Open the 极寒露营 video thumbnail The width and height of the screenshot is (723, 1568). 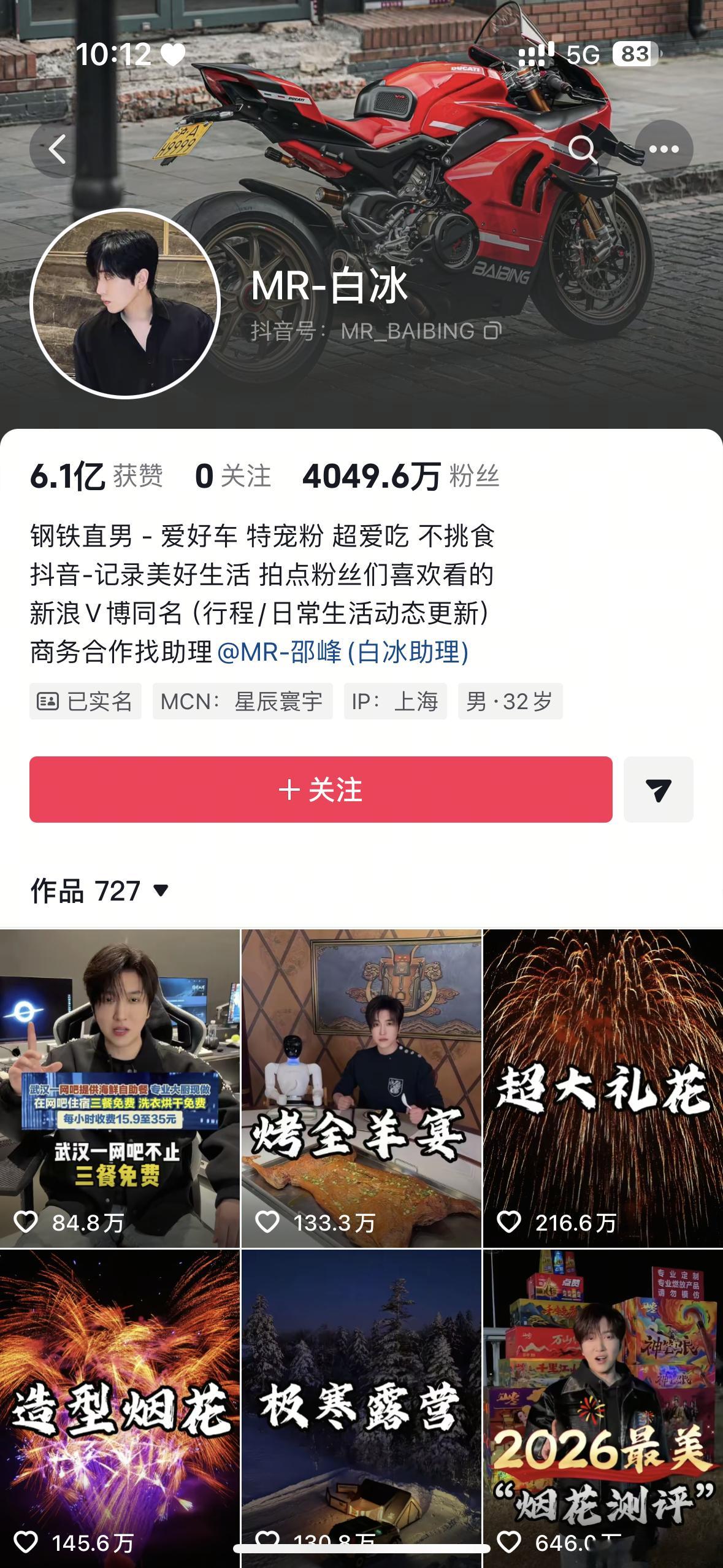click(361, 1411)
